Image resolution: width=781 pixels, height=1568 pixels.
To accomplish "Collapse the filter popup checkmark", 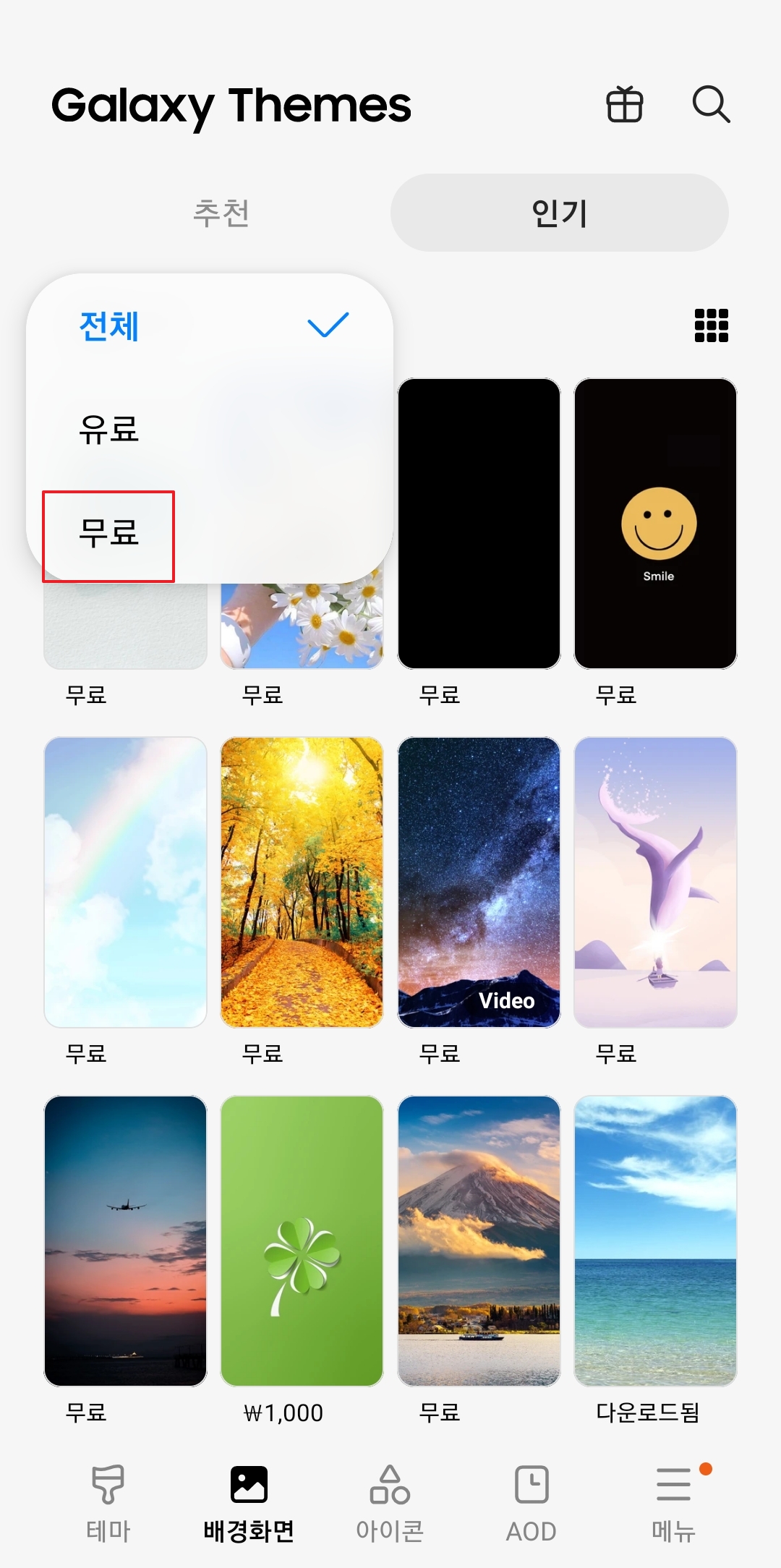I will click(328, 327).
